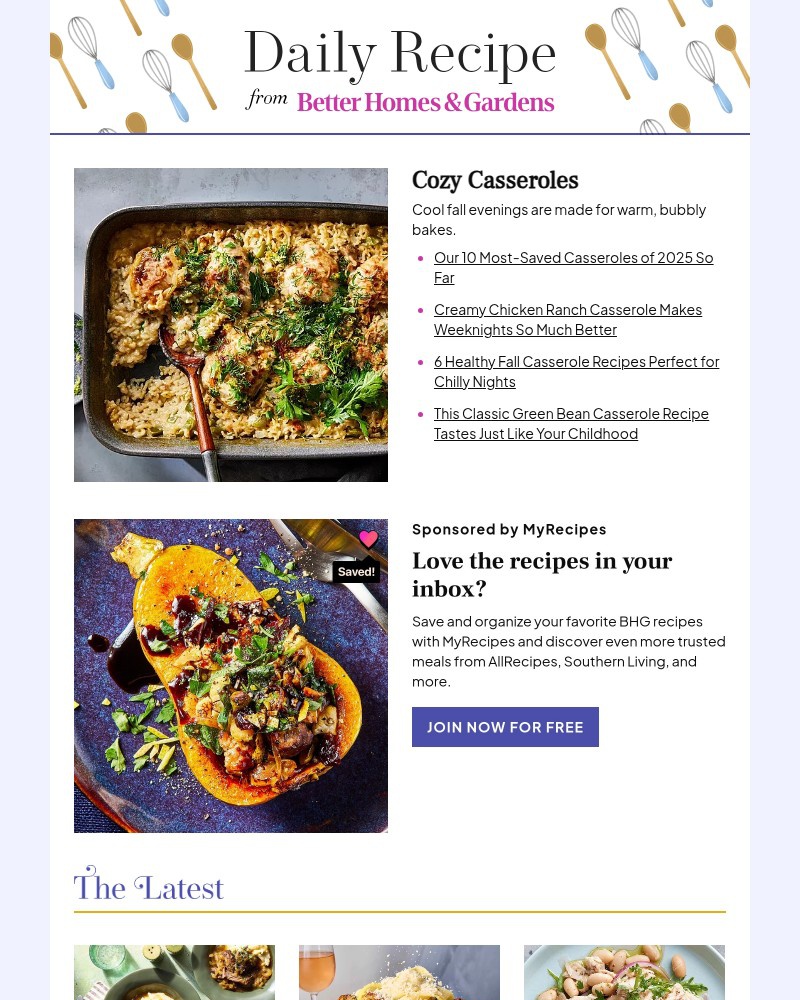Viewport: 800px width, 1000px height.
Task: Click the bullet beside the Creamy Chicken link
Action: (422, 310)
